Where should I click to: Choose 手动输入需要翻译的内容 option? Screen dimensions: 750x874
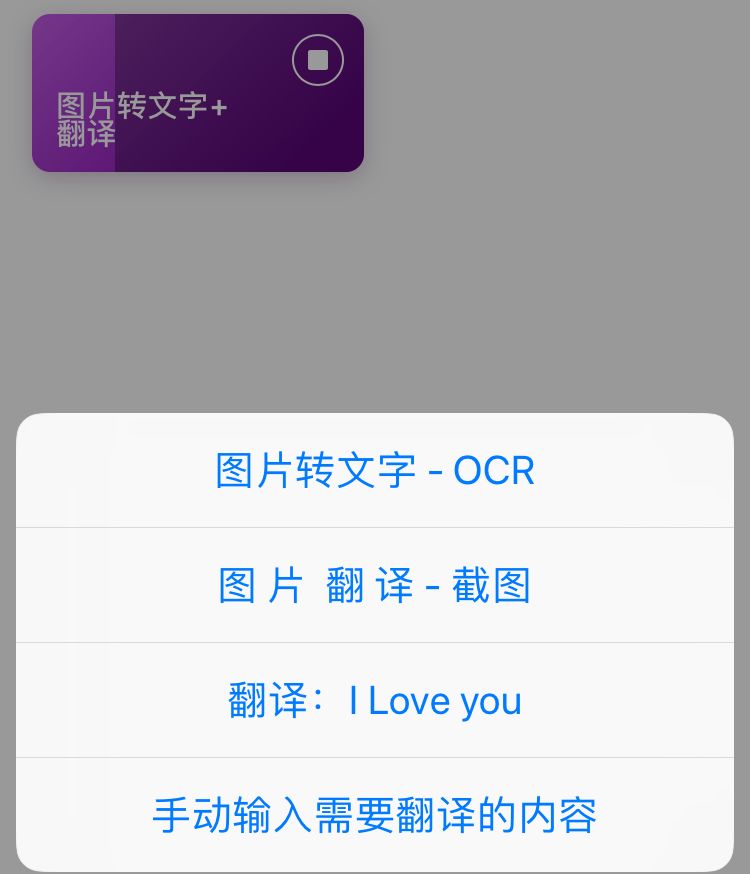(375, 816)
